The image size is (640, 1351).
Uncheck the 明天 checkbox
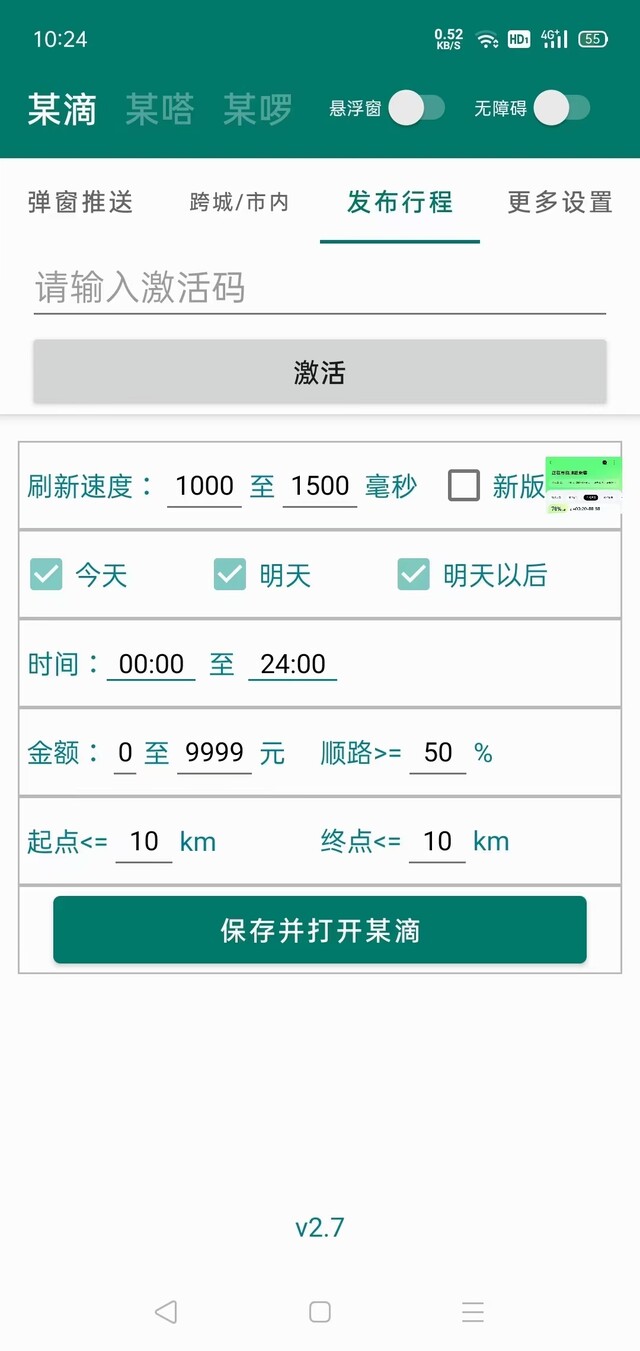click(230, 575)
